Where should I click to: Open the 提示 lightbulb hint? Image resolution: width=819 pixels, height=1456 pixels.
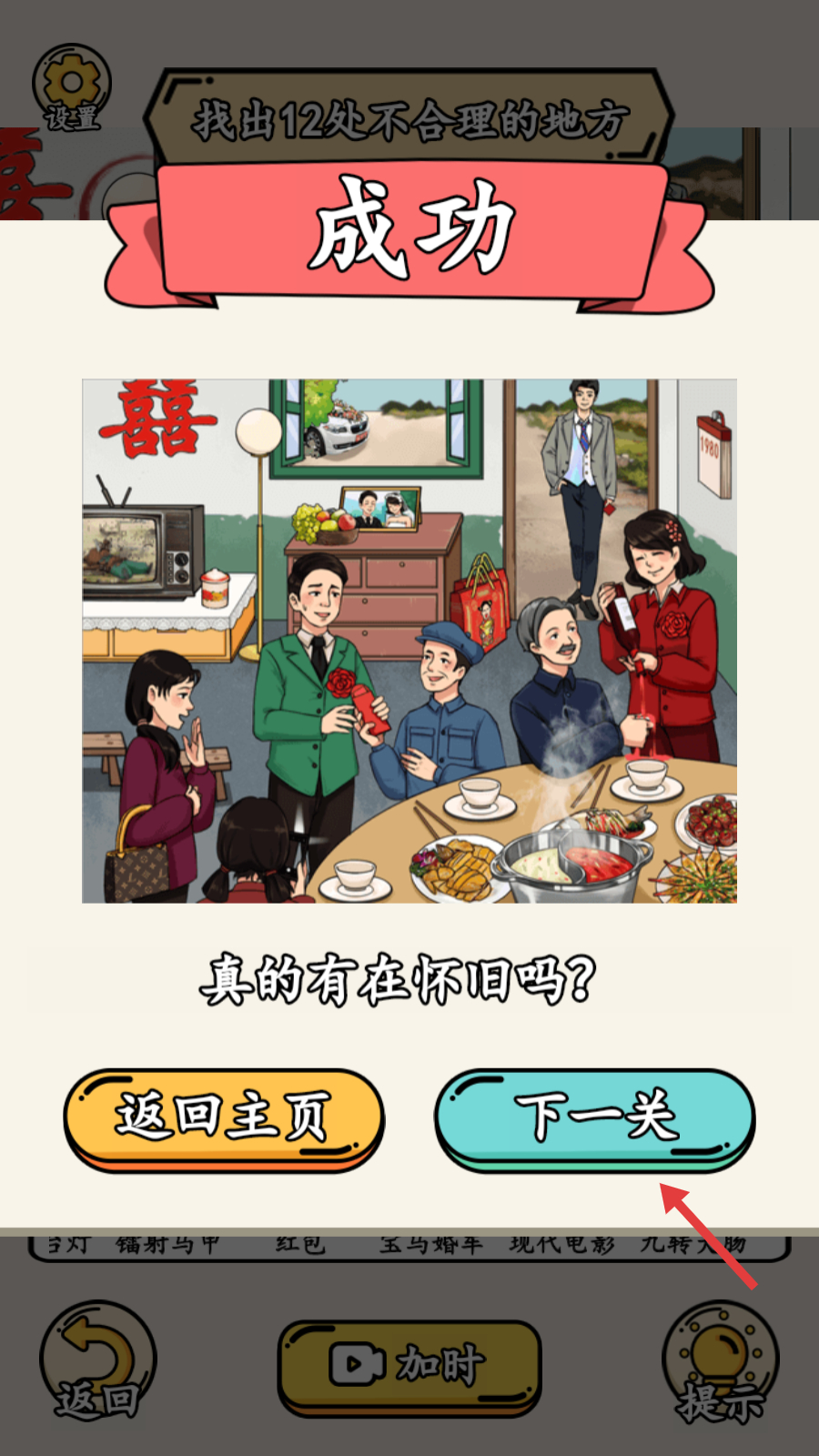pos(720,1361)
